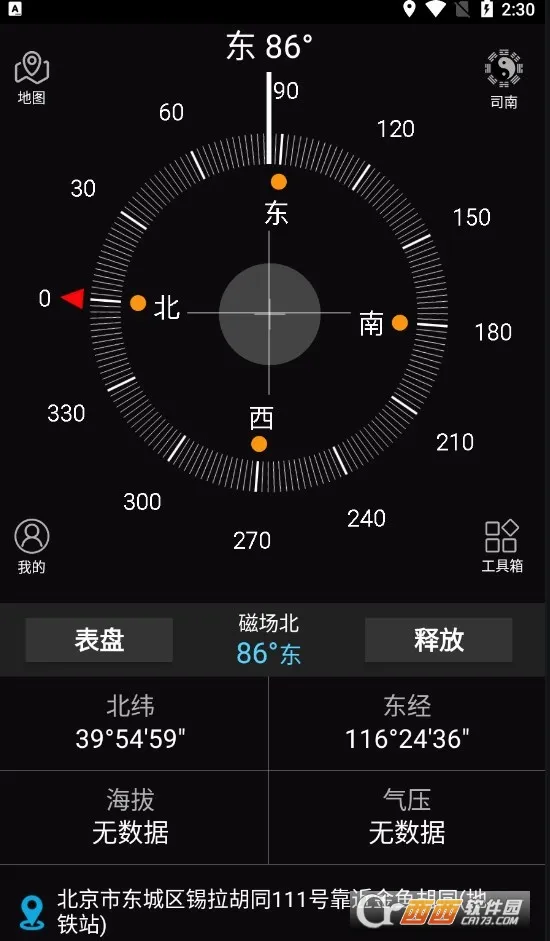Screen dimensions: 550x941
Task: Tap the location address row at bottom
Action: click(275, 911)
